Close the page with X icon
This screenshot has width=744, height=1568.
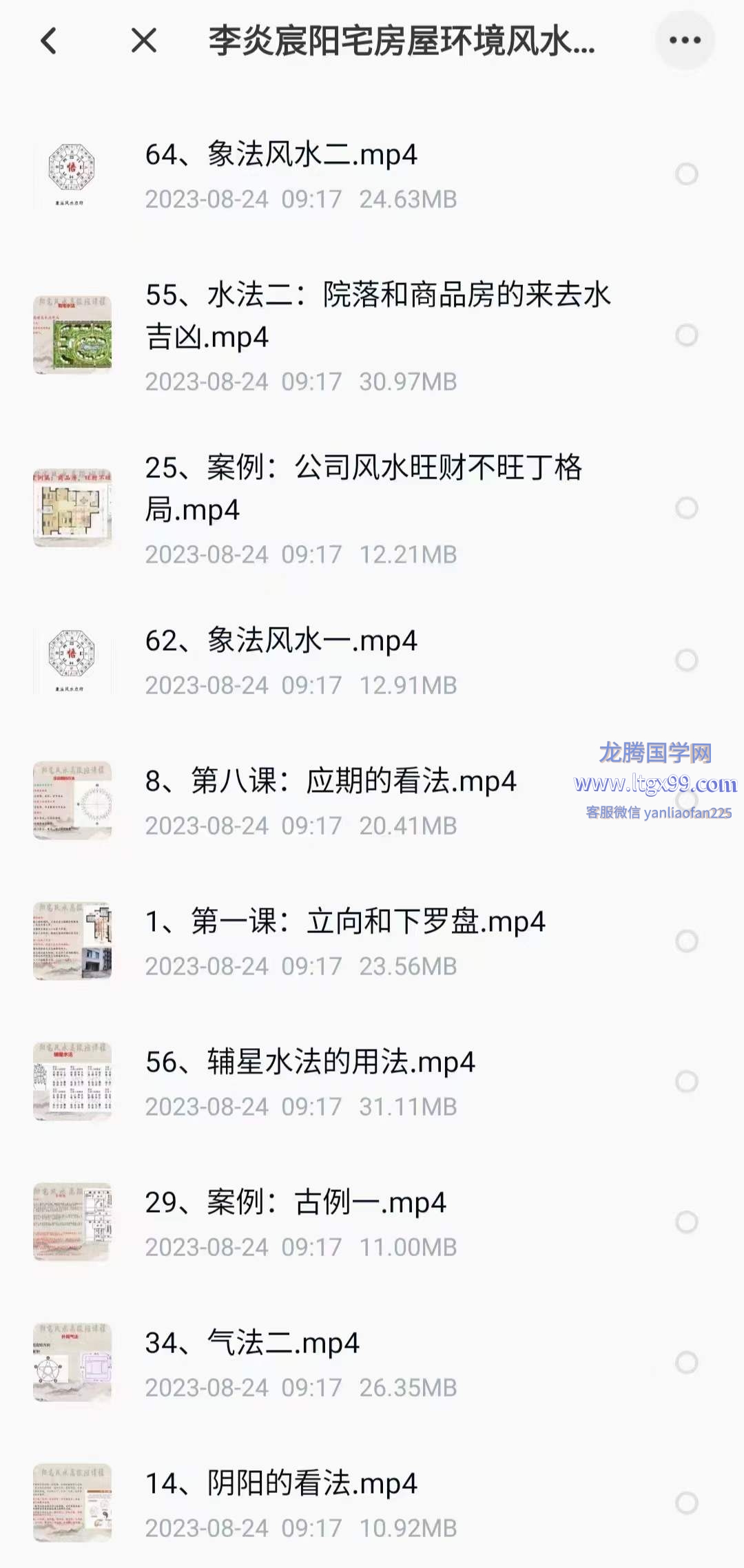(144, 41)
